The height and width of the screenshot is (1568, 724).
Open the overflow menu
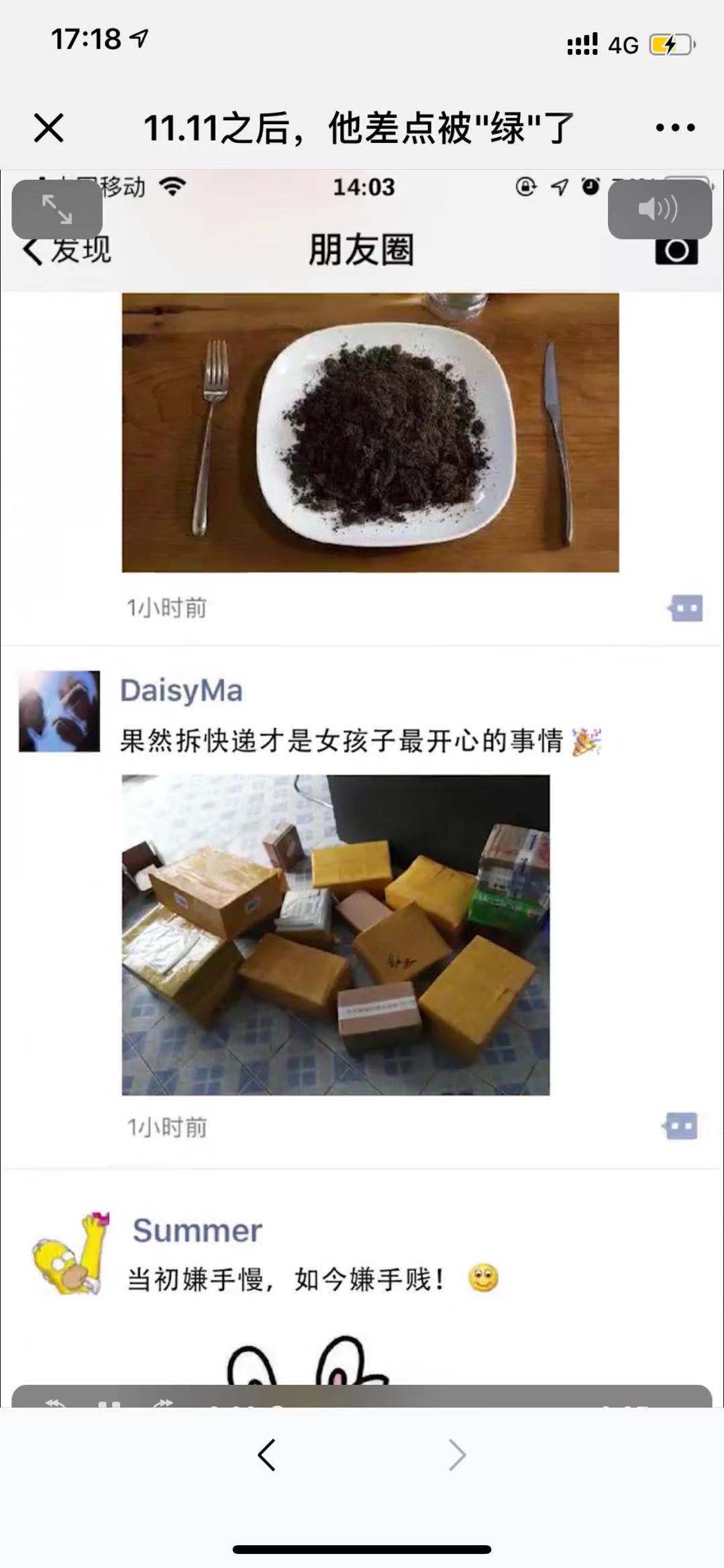point(675,127)
